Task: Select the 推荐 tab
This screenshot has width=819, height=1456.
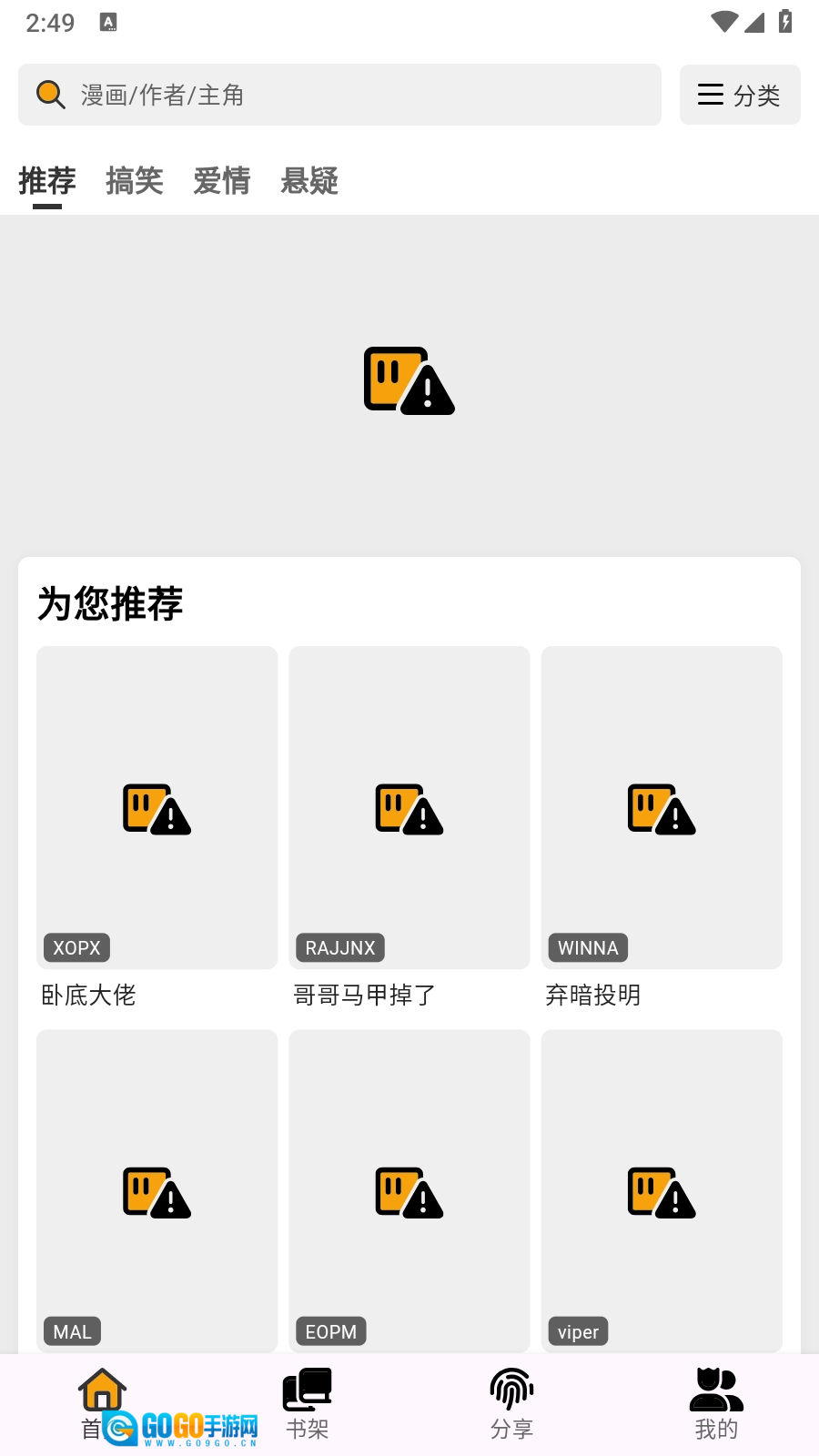Action: point(47,181)
